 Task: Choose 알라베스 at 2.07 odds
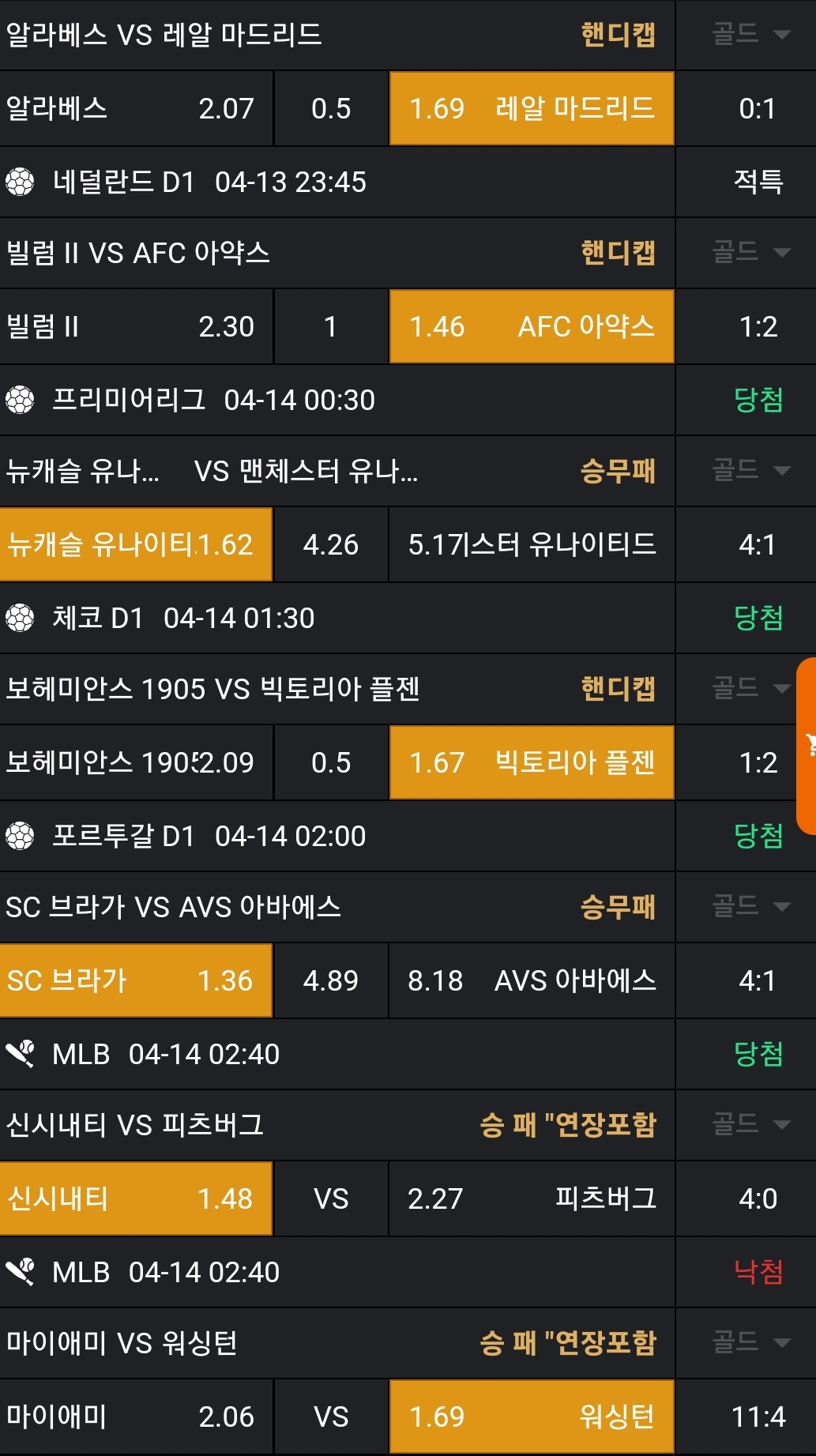tap(136, 108)
